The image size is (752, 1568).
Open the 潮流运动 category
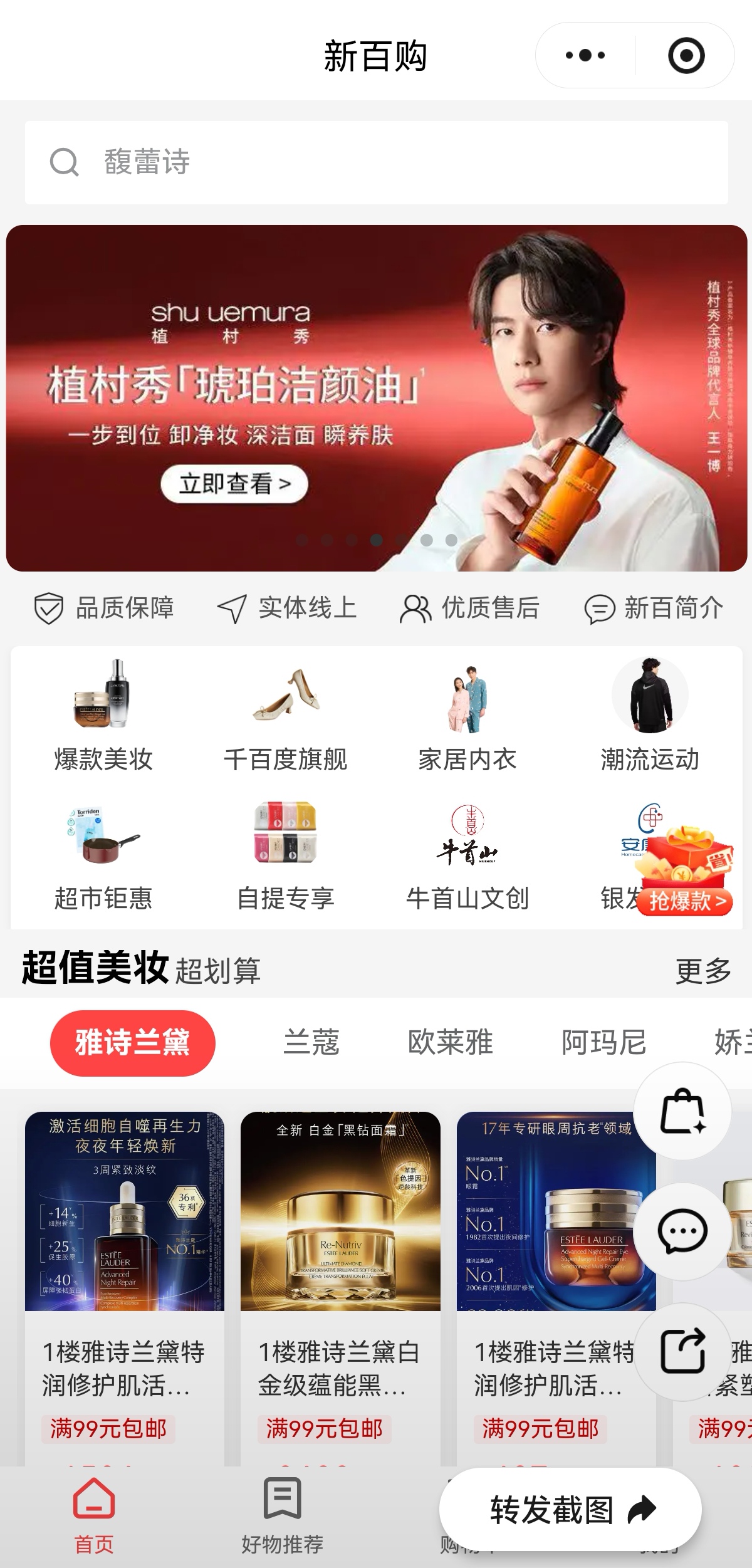coord(650,716)
